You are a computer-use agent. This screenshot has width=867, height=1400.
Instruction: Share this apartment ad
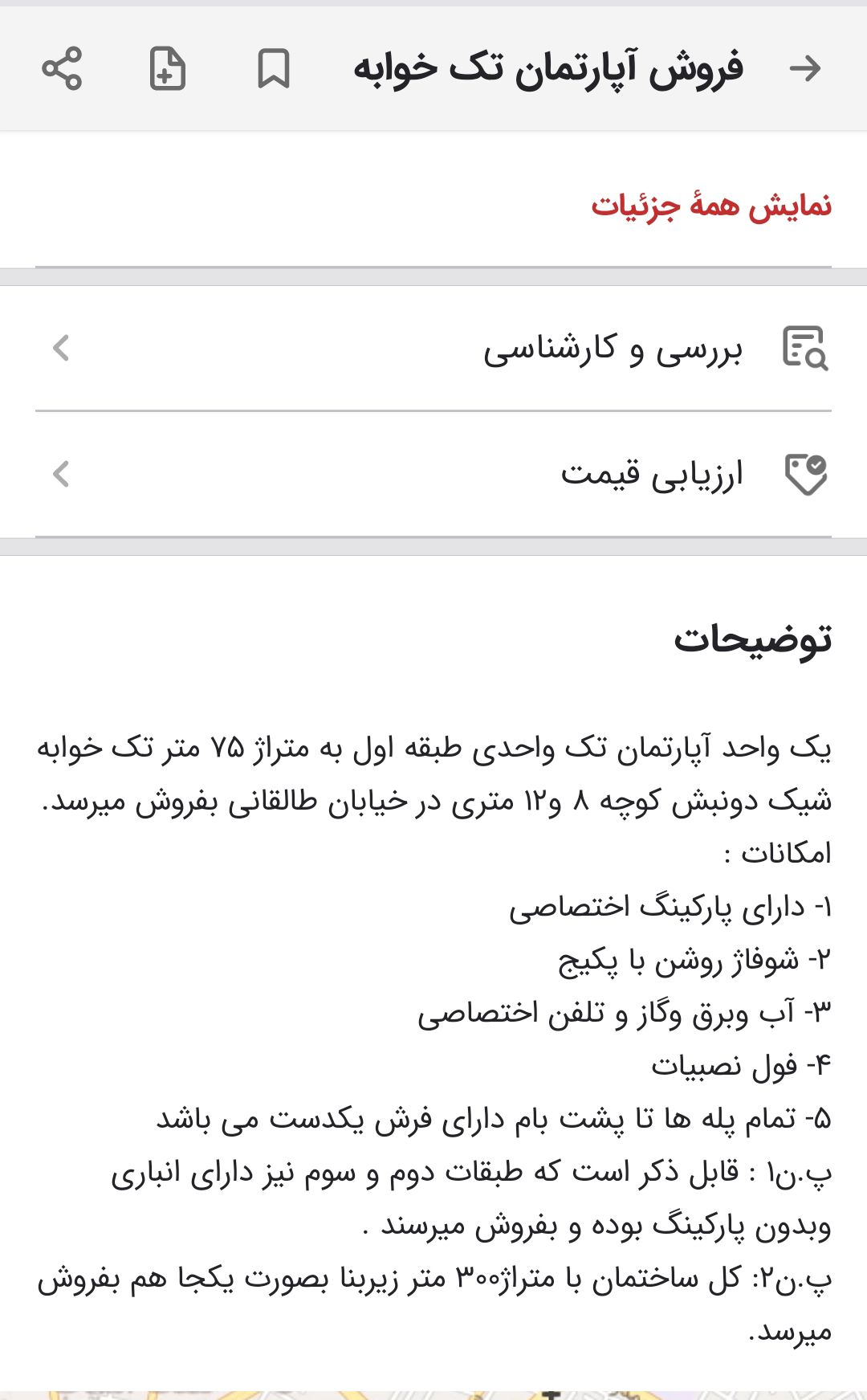(x=62, y=68)
